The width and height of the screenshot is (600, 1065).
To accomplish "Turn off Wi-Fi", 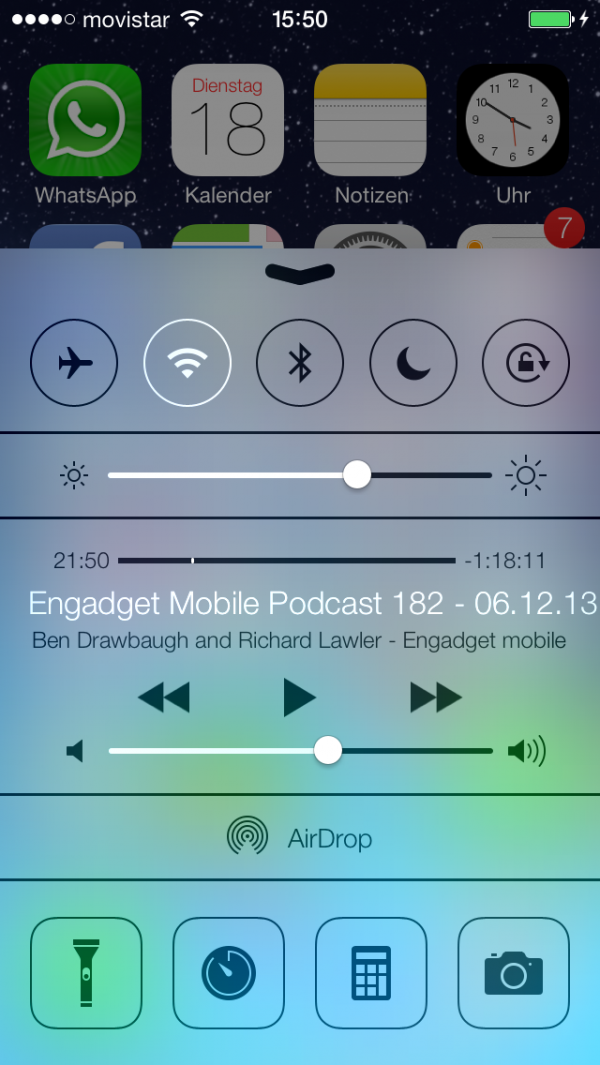I will point(188,362).
